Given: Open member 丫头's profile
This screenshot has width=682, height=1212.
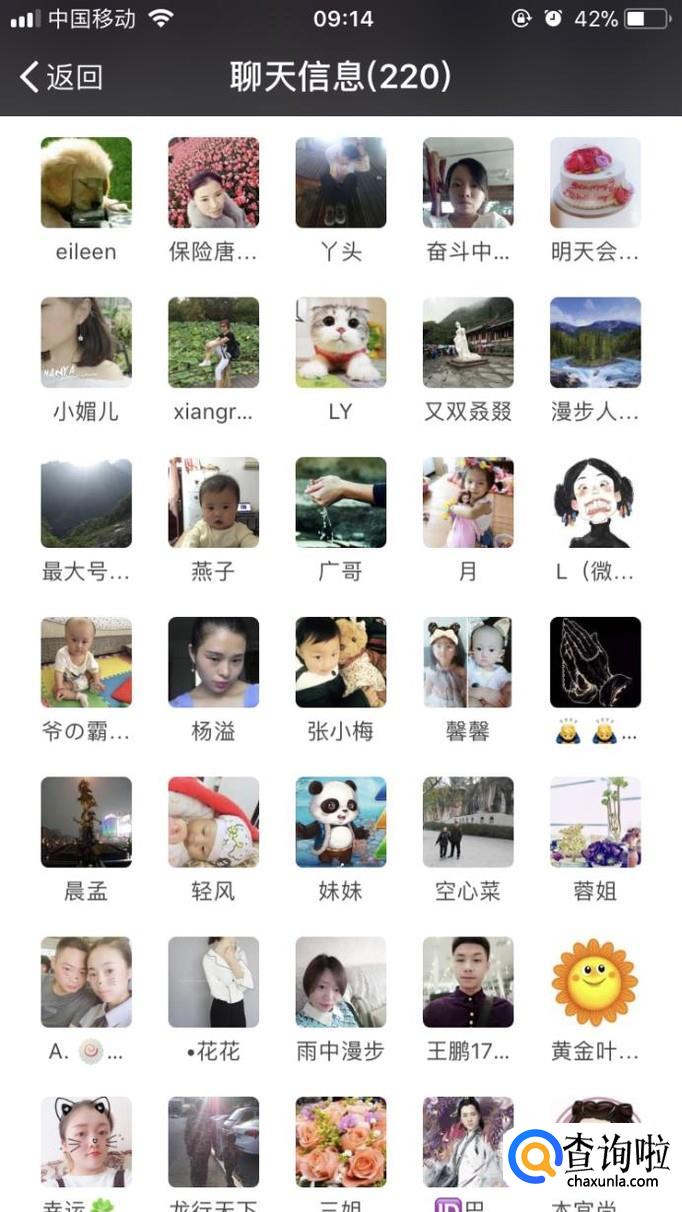Looking at the screenshot, I should tap(341, 183).
